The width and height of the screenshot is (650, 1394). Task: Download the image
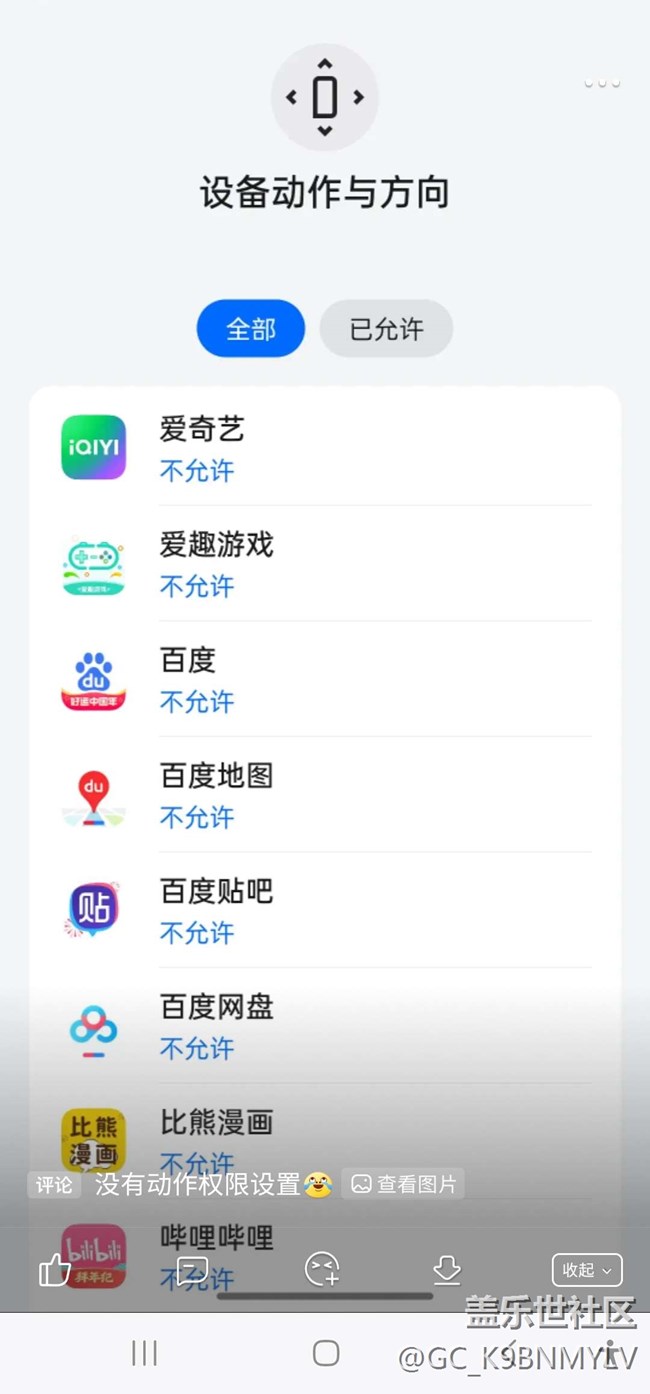click(446, 1270)
